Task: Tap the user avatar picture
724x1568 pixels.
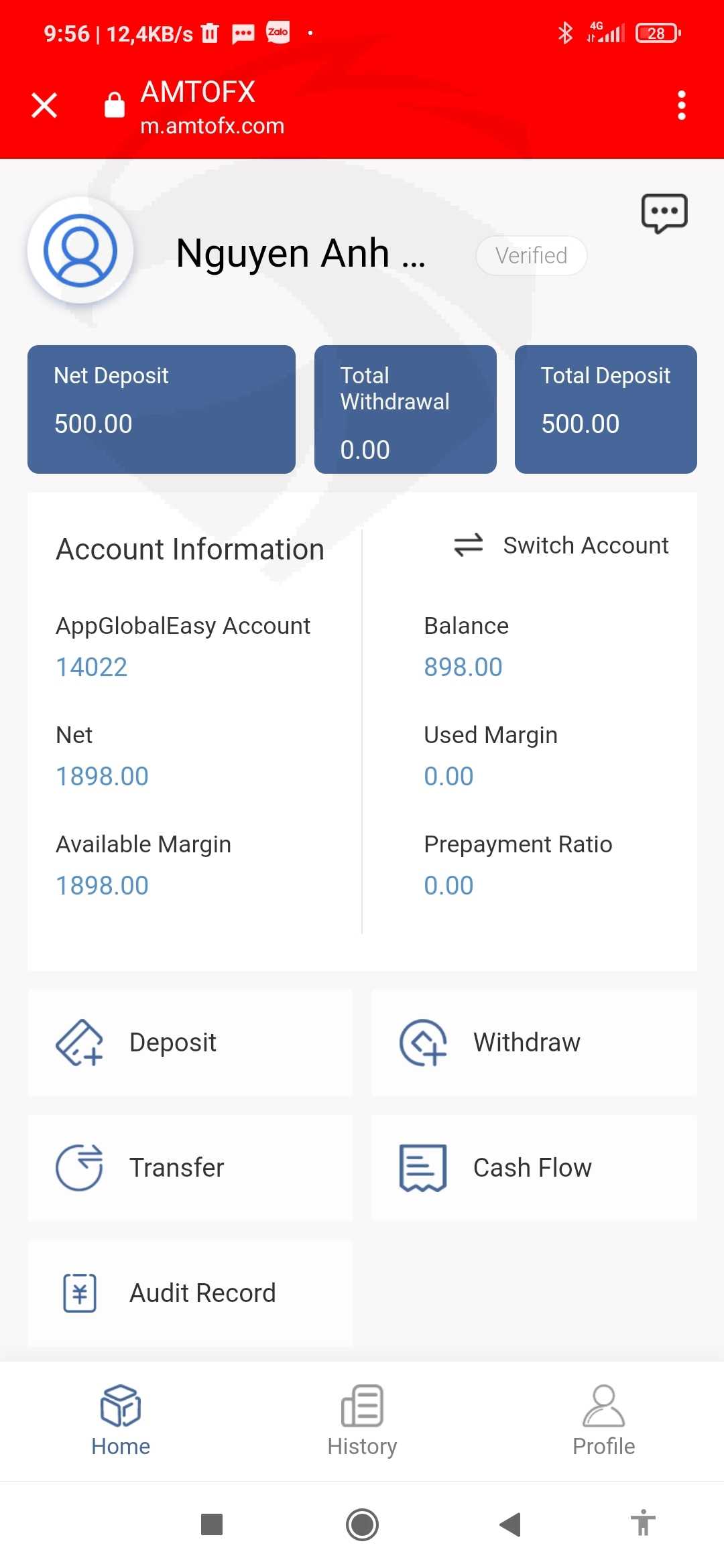Action: 80,250
